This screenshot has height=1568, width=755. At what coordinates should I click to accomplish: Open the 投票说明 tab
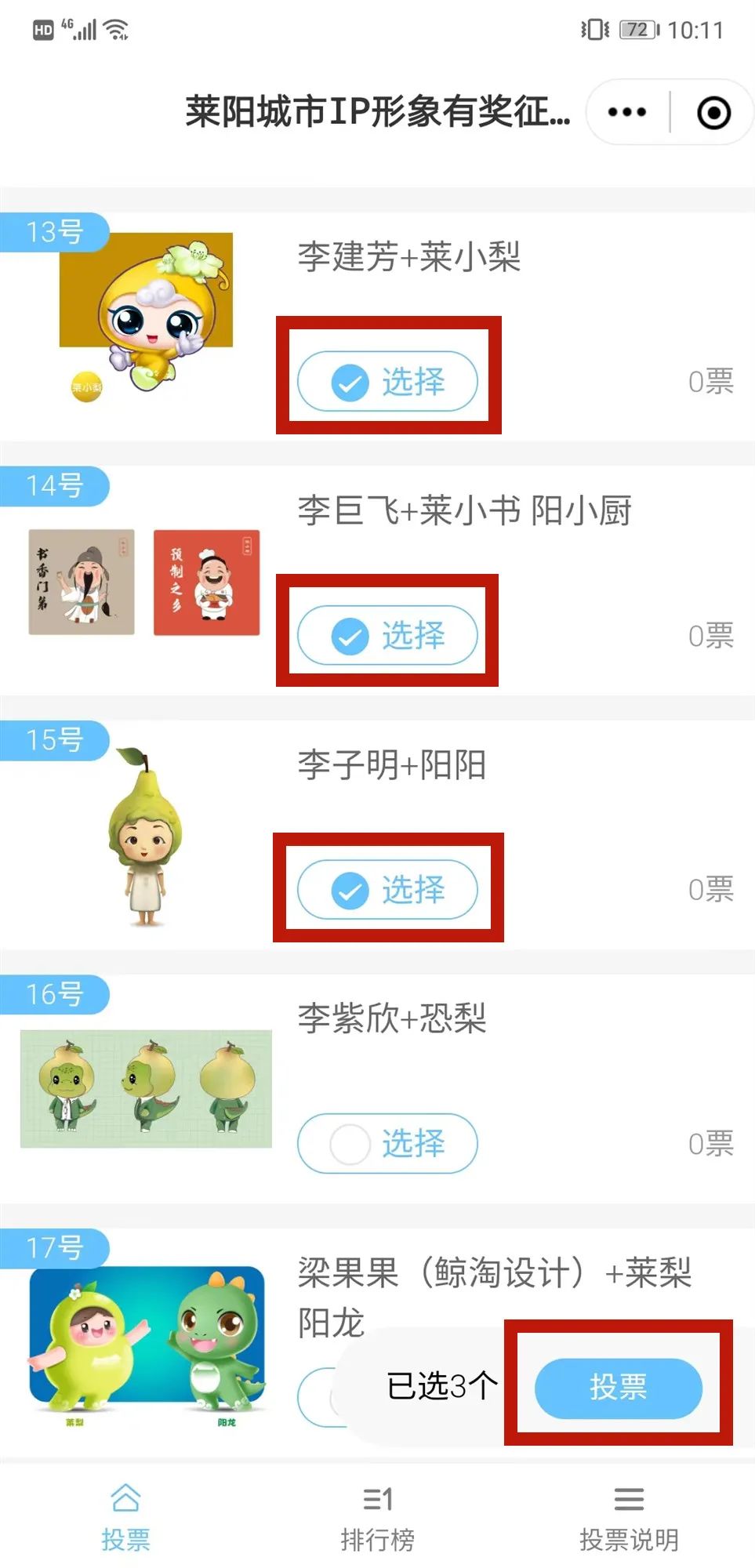629,1519
